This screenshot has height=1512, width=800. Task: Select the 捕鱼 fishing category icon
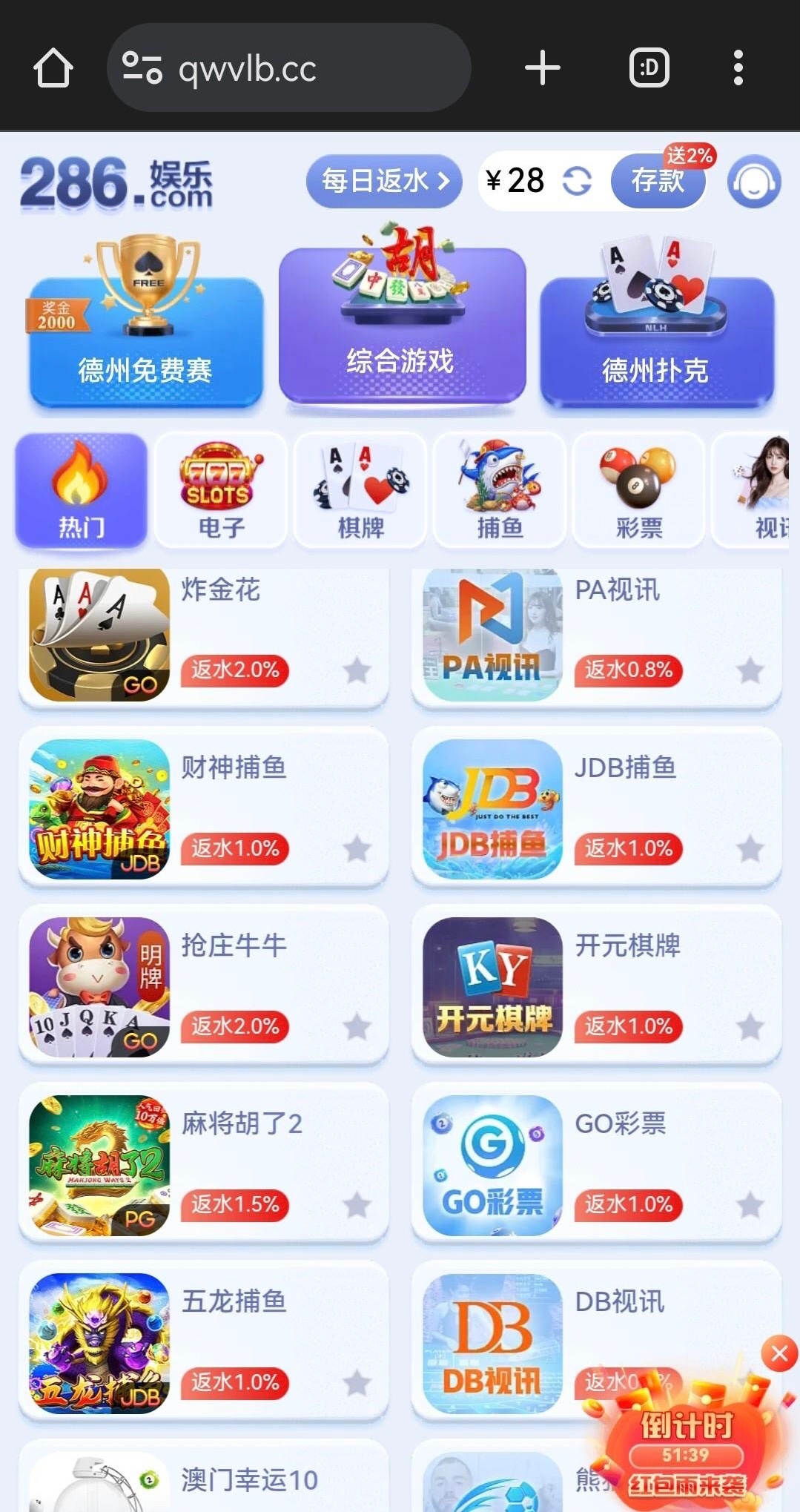pyautogui.click(x=500, y=489)
